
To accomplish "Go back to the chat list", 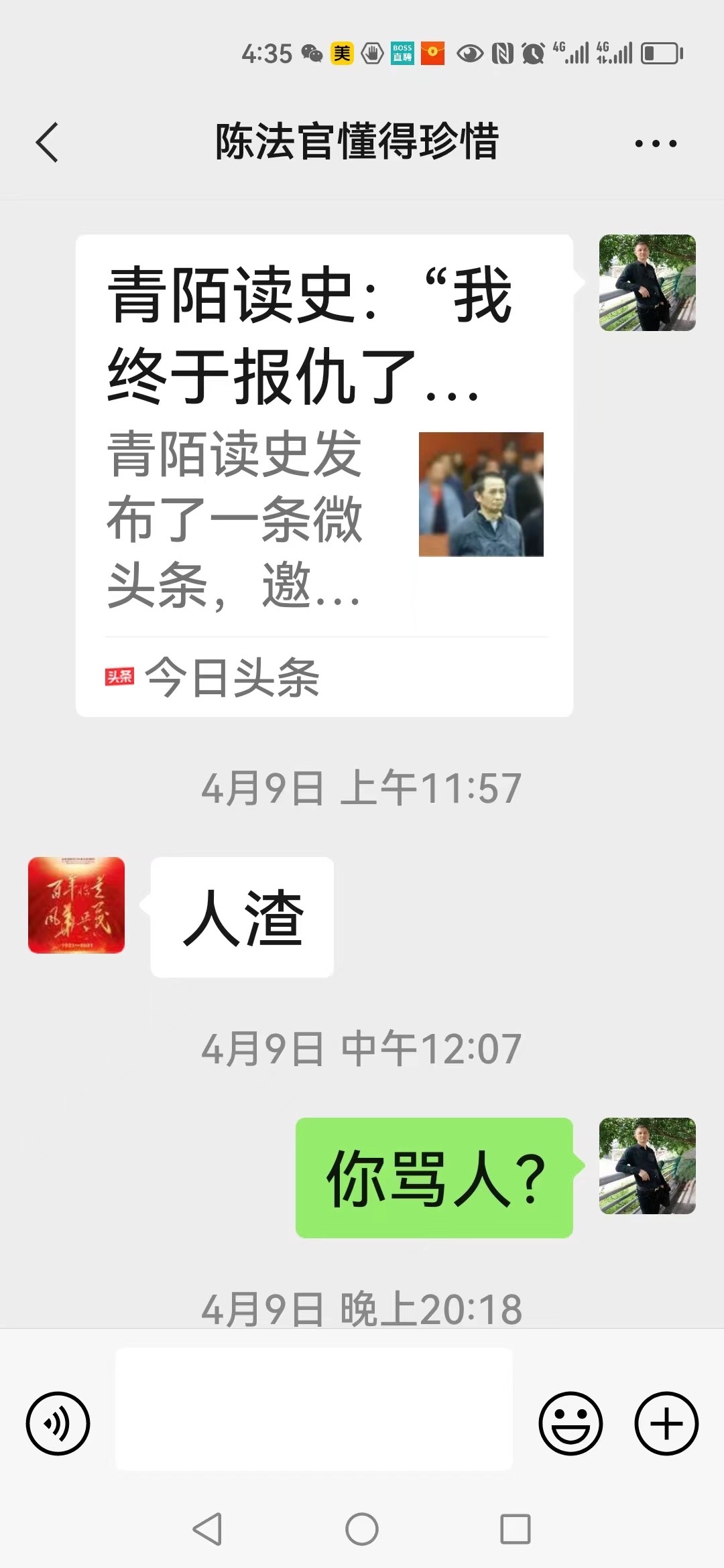I will coord(47,142).
